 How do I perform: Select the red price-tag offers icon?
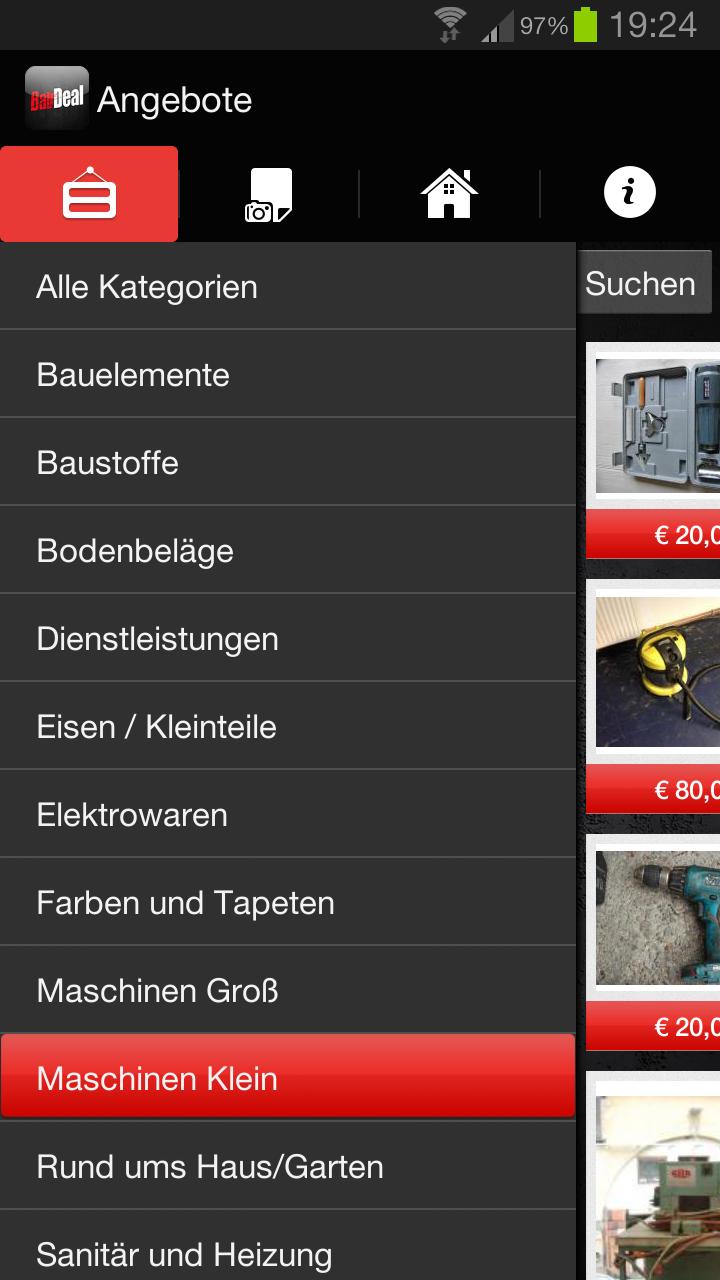coord(88,193)
